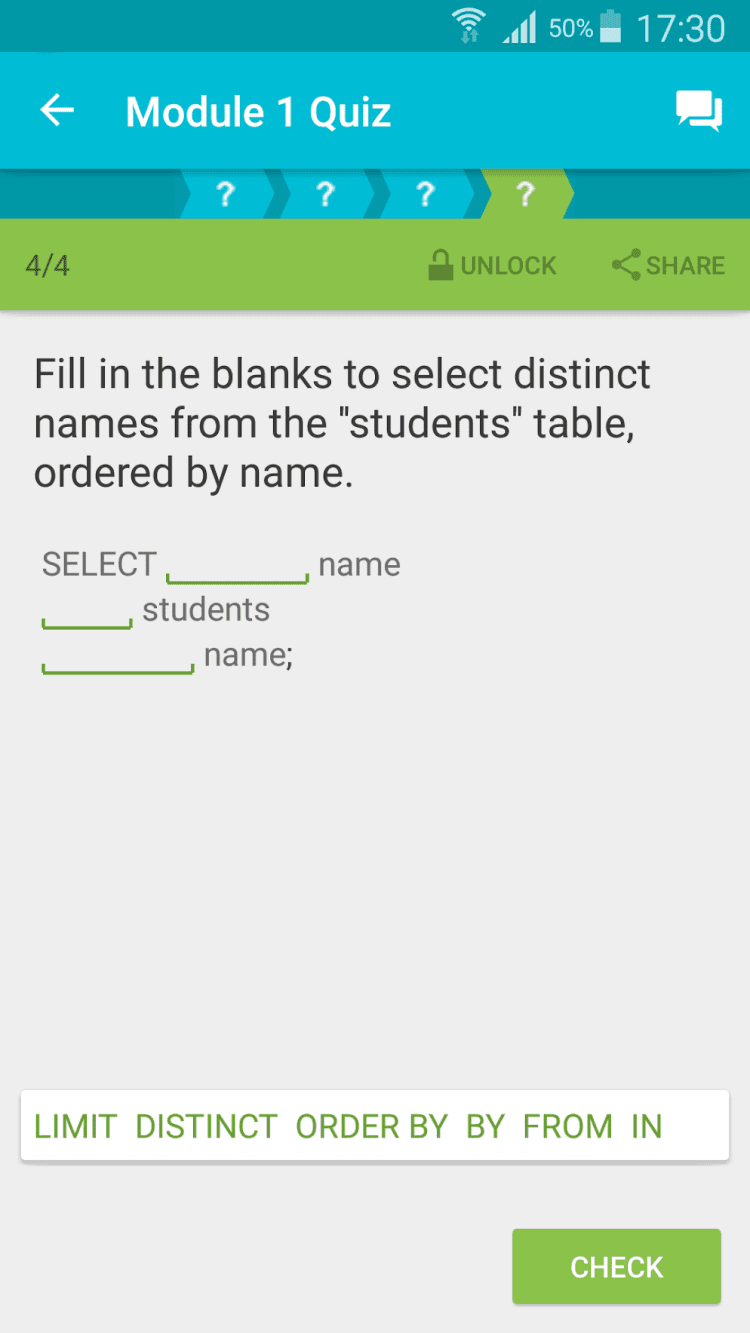Check the quiz answer
Image resolution: width=750 pixels, height=1333 pixels.
616,1266
